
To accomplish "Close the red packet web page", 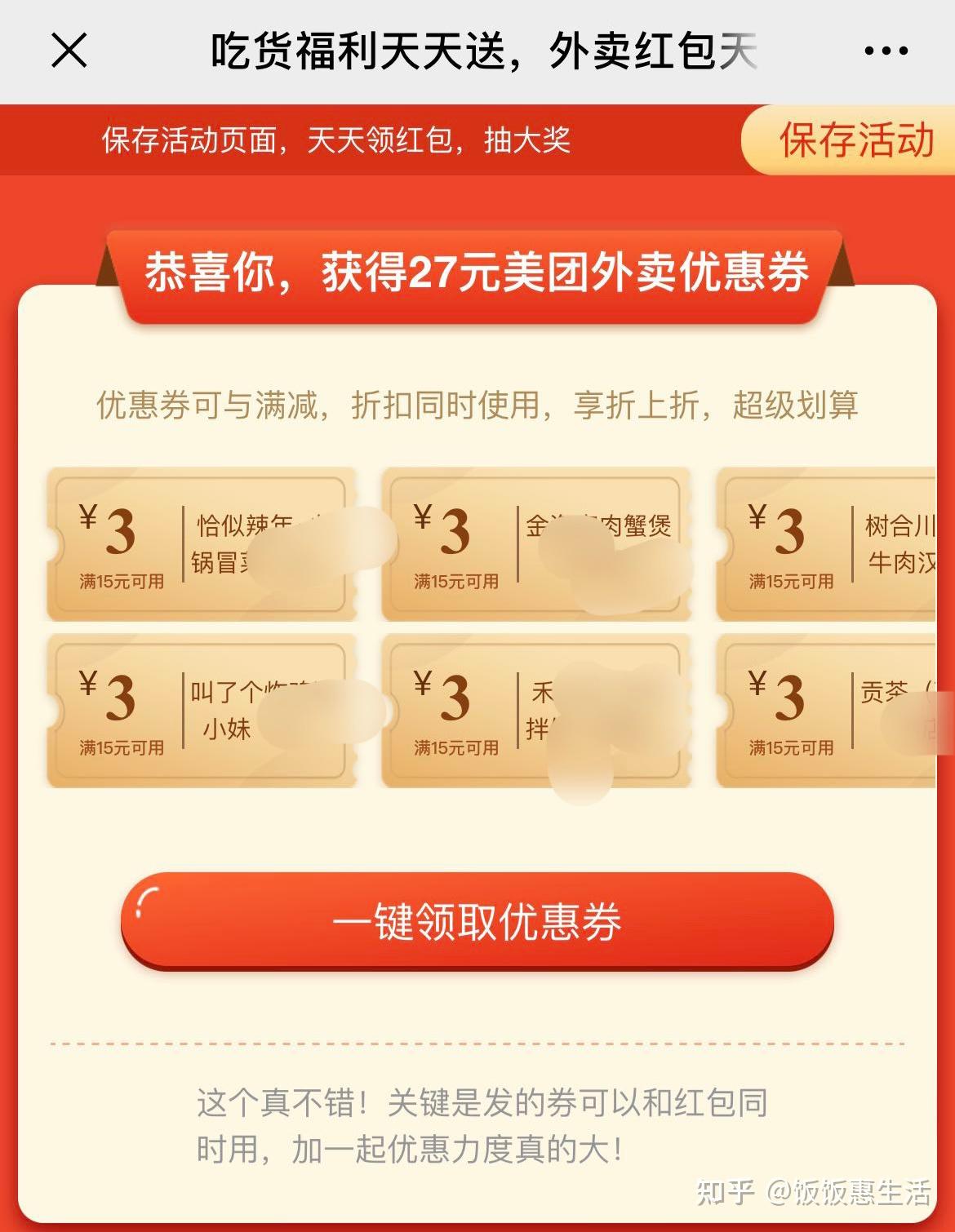I will pos(69,51).
